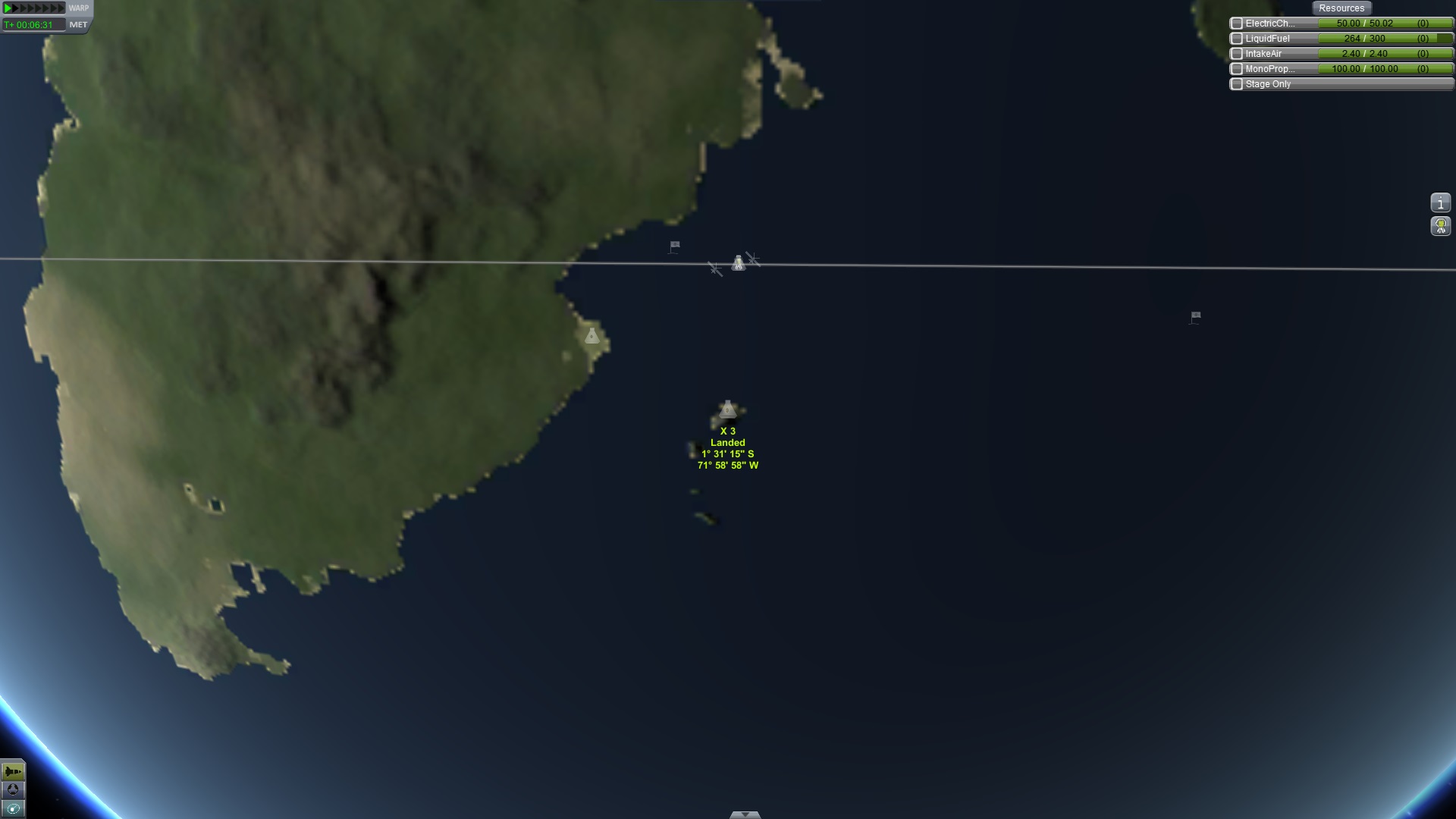
Task: Toggle the Resources panel button
Action: (1341, 8)
